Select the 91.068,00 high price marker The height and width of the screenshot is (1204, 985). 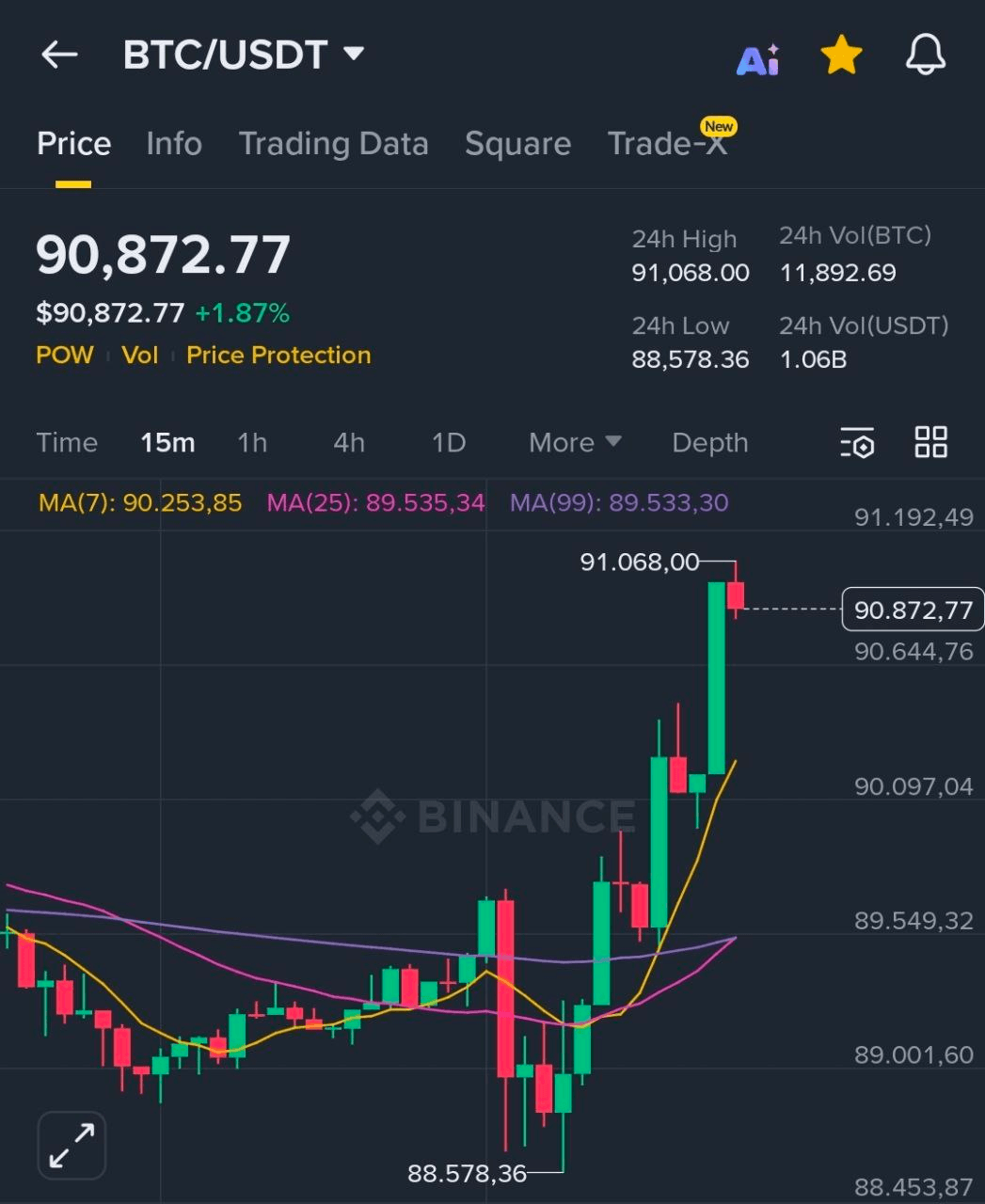click(638, 562)
